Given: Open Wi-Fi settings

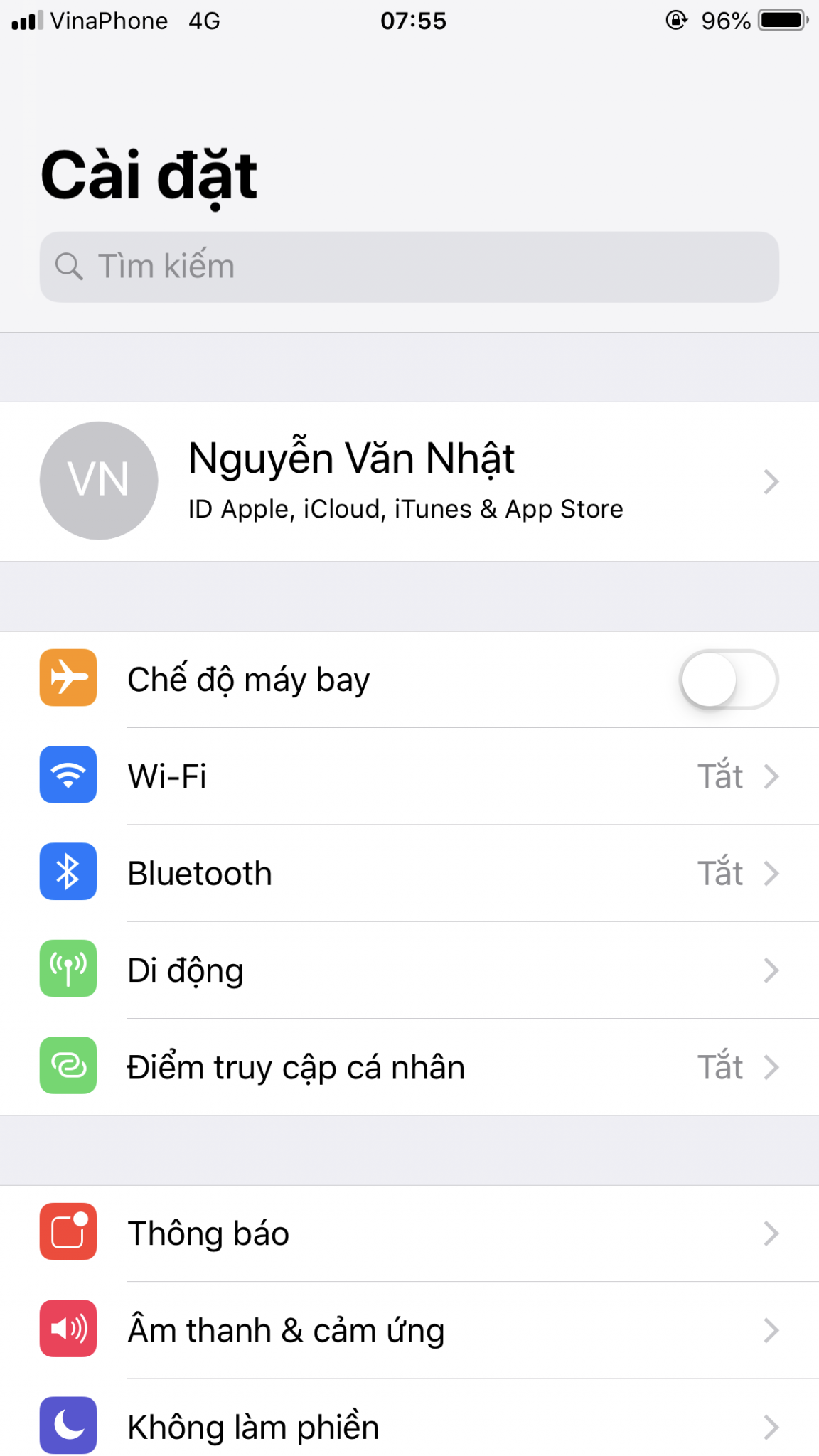Looking at the screenshot, I should pyautogui.click(x=409, y=776).
